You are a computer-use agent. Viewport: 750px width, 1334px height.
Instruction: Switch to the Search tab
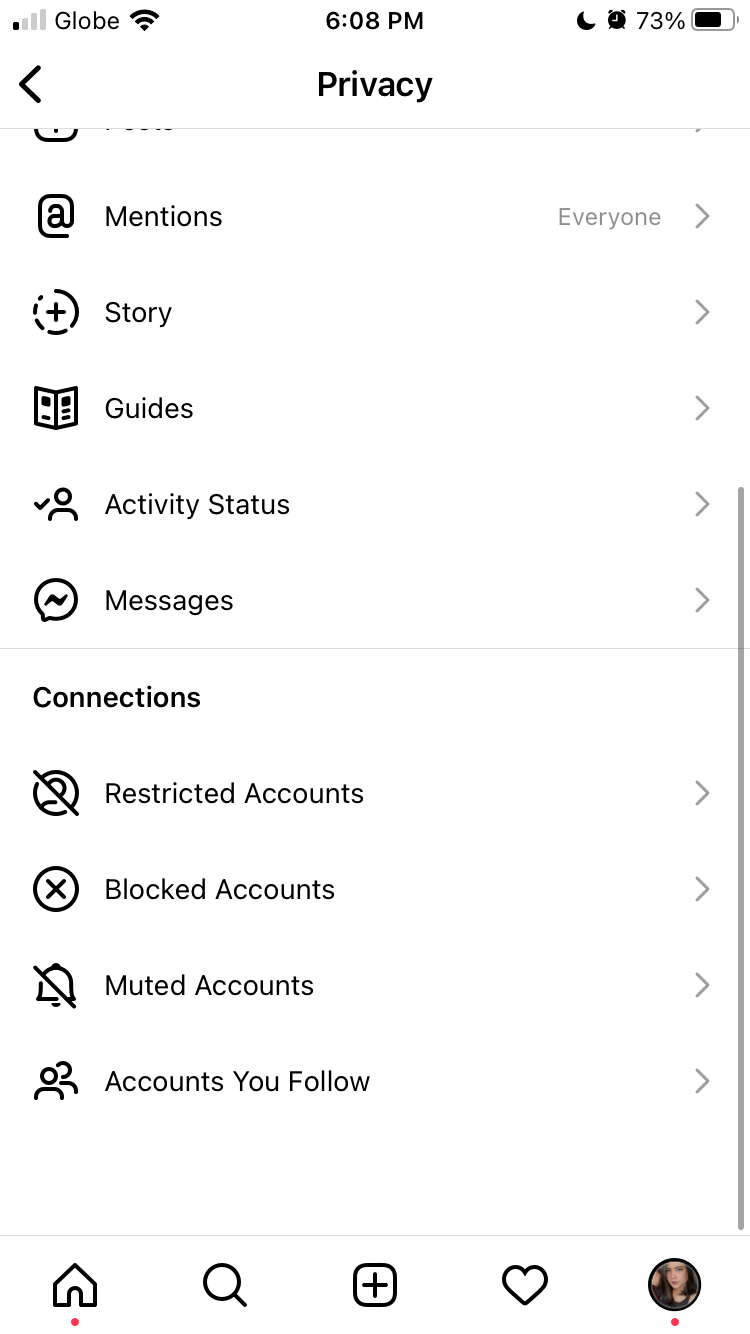(225, 1285)
